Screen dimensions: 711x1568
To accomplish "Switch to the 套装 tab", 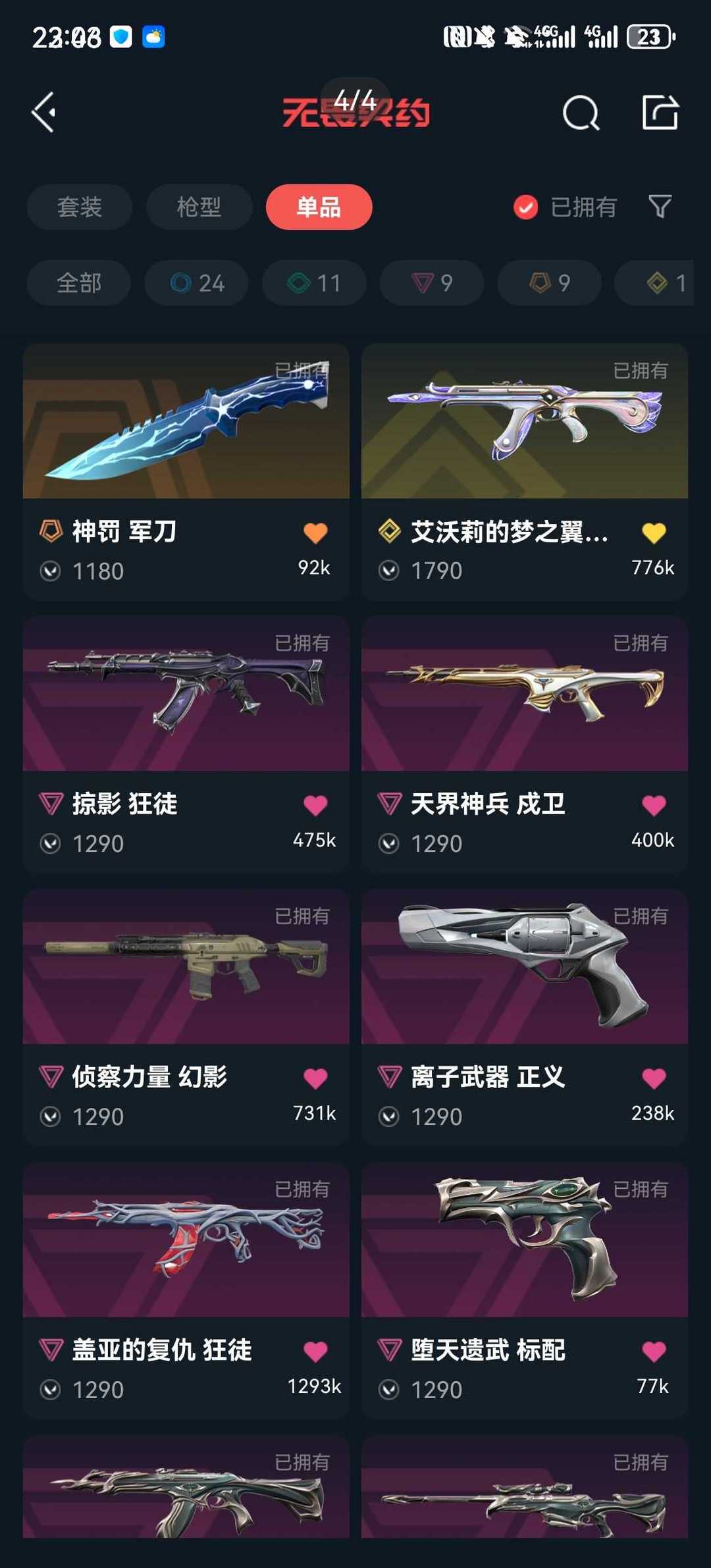I will pyautogui.click(x=79, y=207).
